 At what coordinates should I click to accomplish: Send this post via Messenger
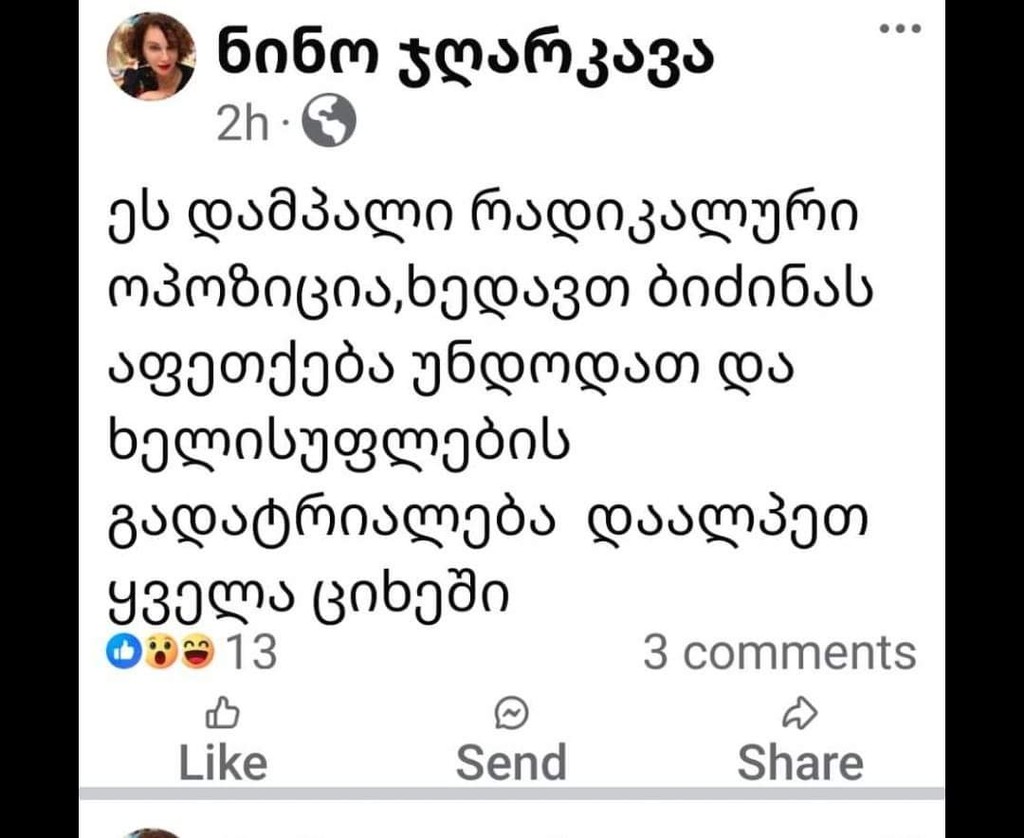[511, 742]
